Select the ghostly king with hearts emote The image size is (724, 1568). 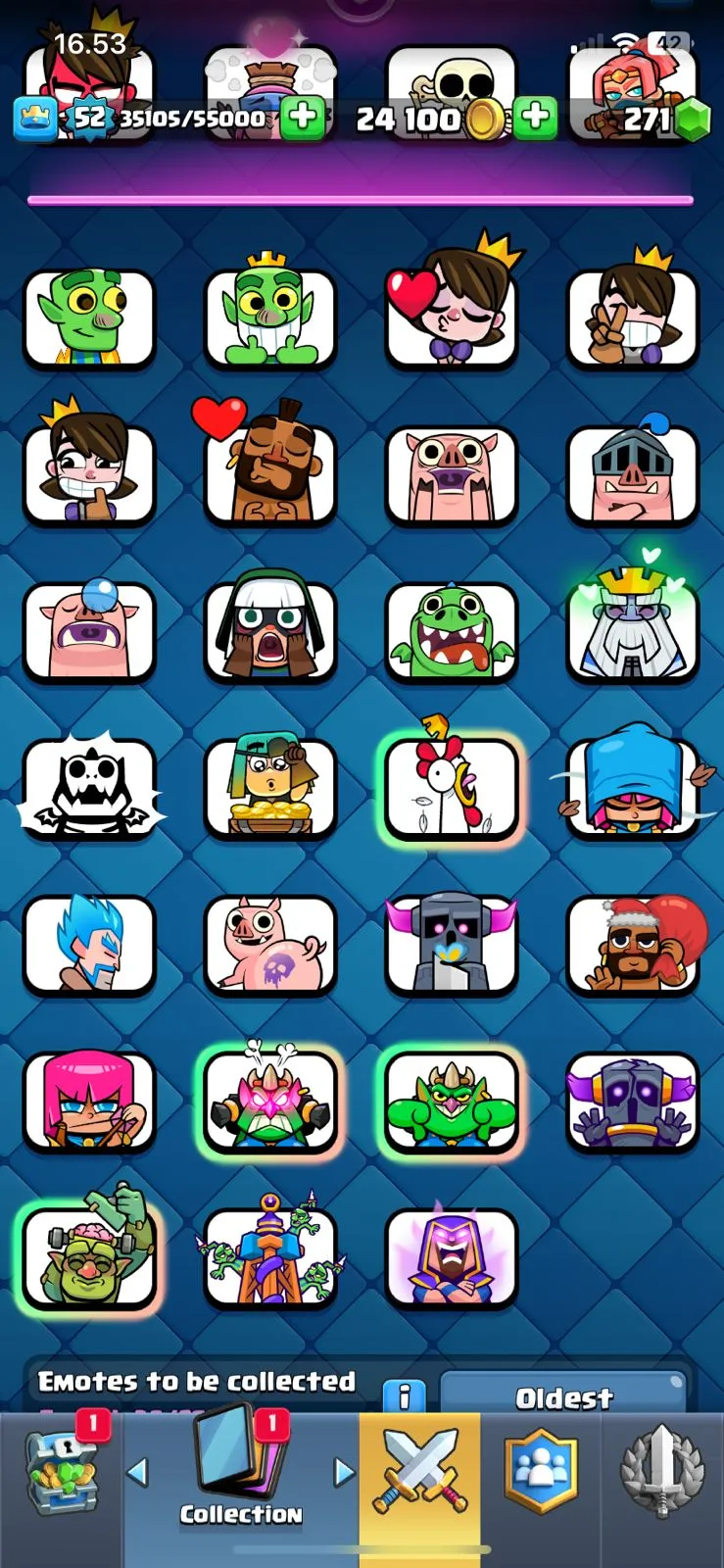632,632
